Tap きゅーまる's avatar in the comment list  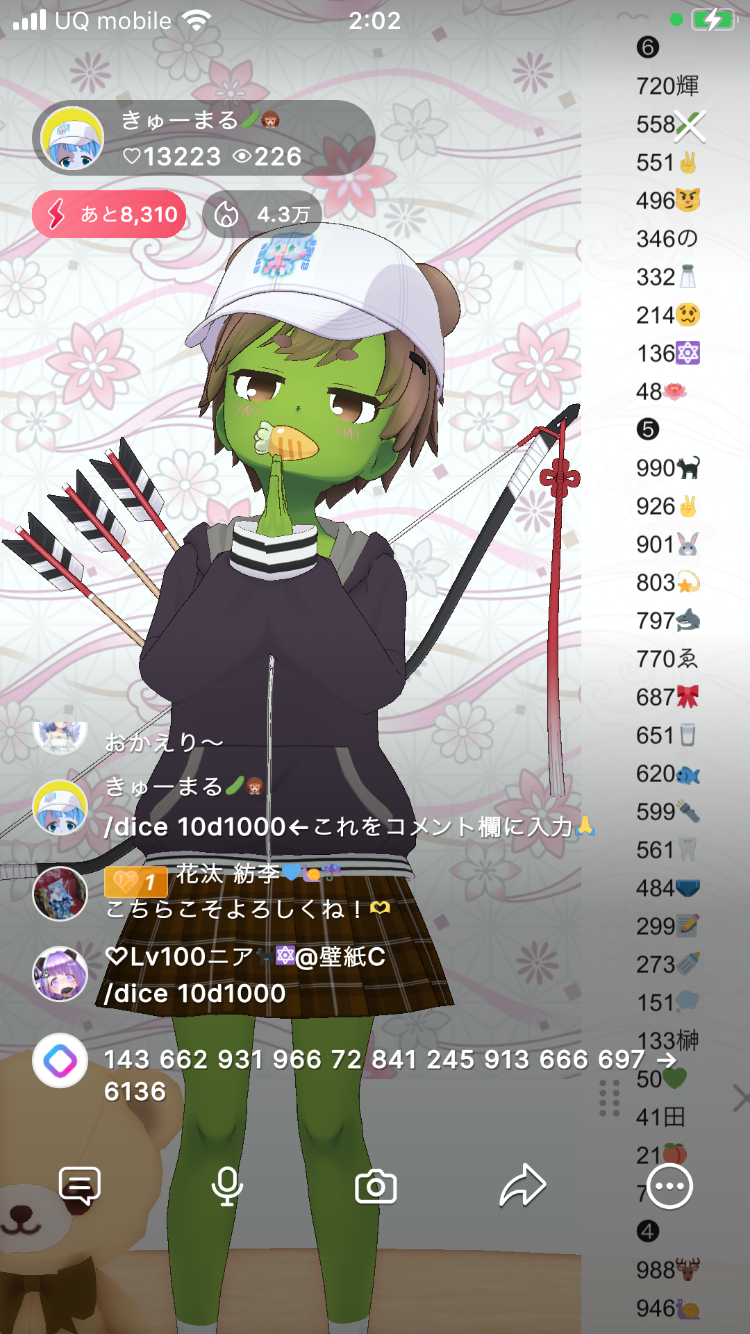point(60,807)
